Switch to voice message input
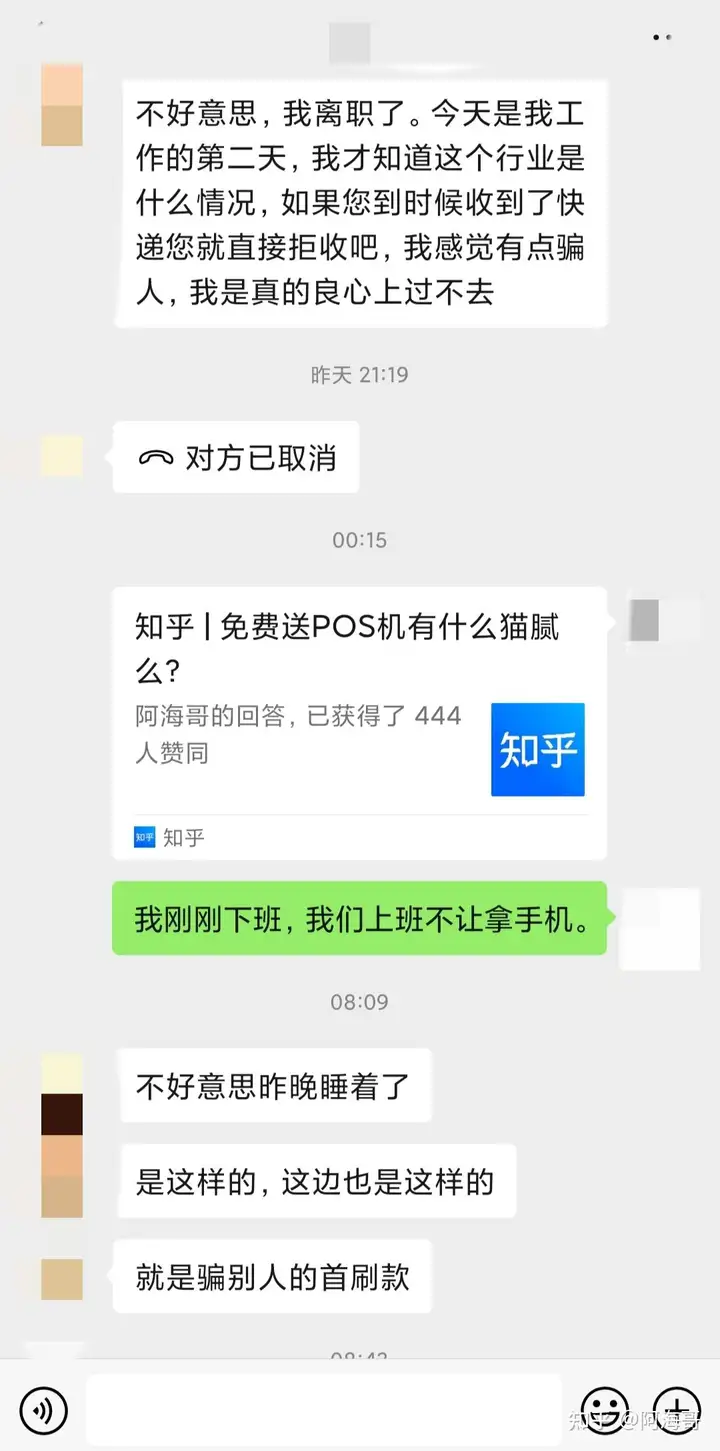 point(43,1411)
